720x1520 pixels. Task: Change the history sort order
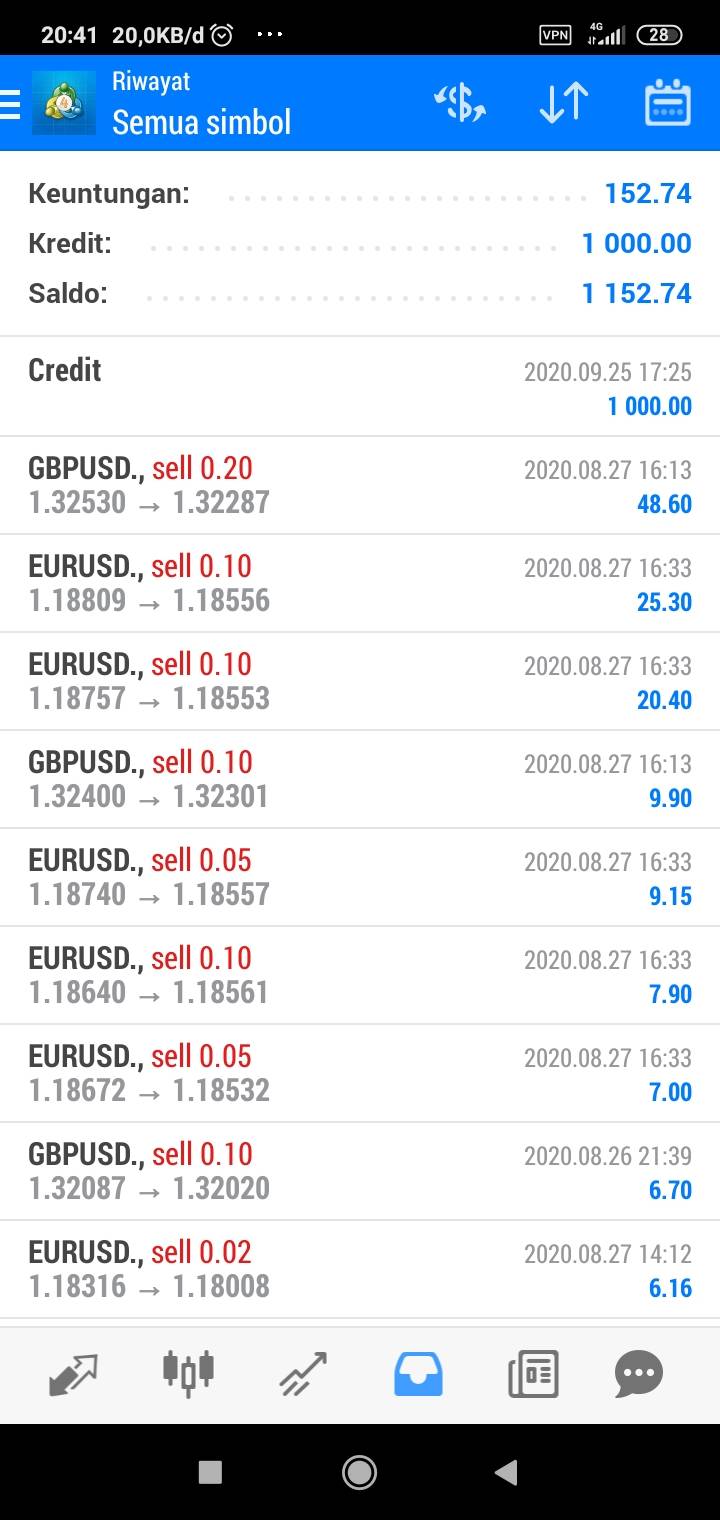(563, 103)
